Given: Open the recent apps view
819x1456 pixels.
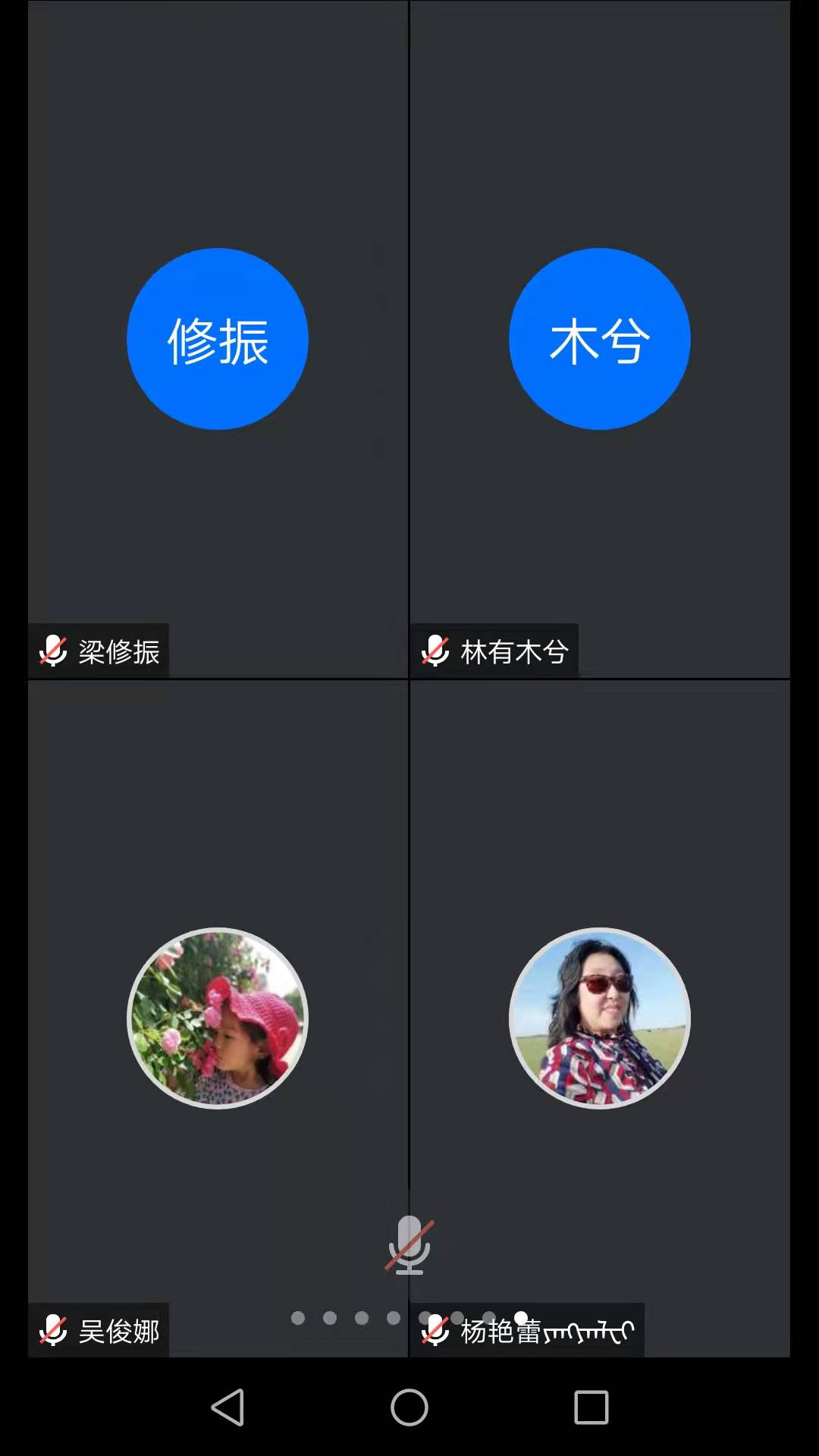Looking at the screenshot, I should tap(591, 1407).
